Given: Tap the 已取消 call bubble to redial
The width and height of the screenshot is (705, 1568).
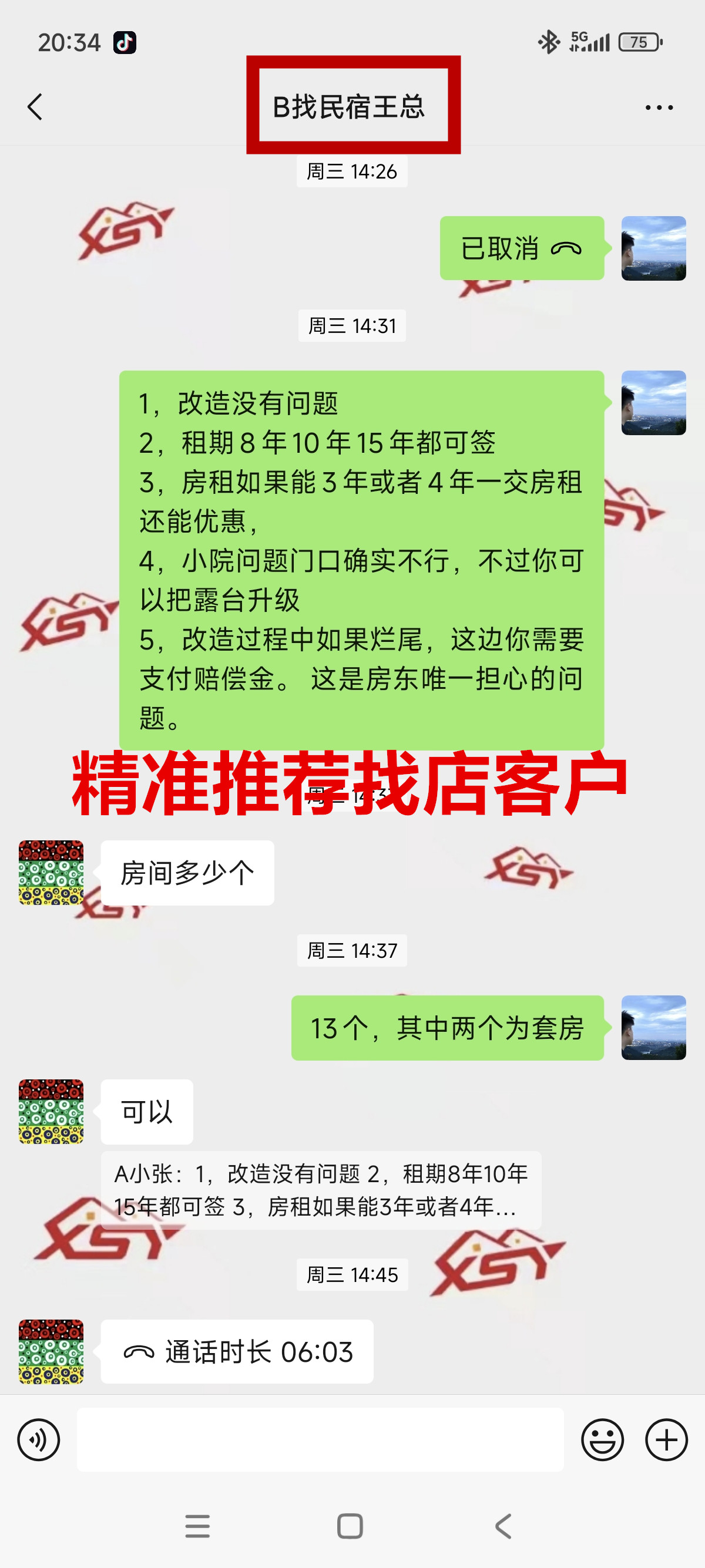Looking at the screenshot, I should coord(521,248).
